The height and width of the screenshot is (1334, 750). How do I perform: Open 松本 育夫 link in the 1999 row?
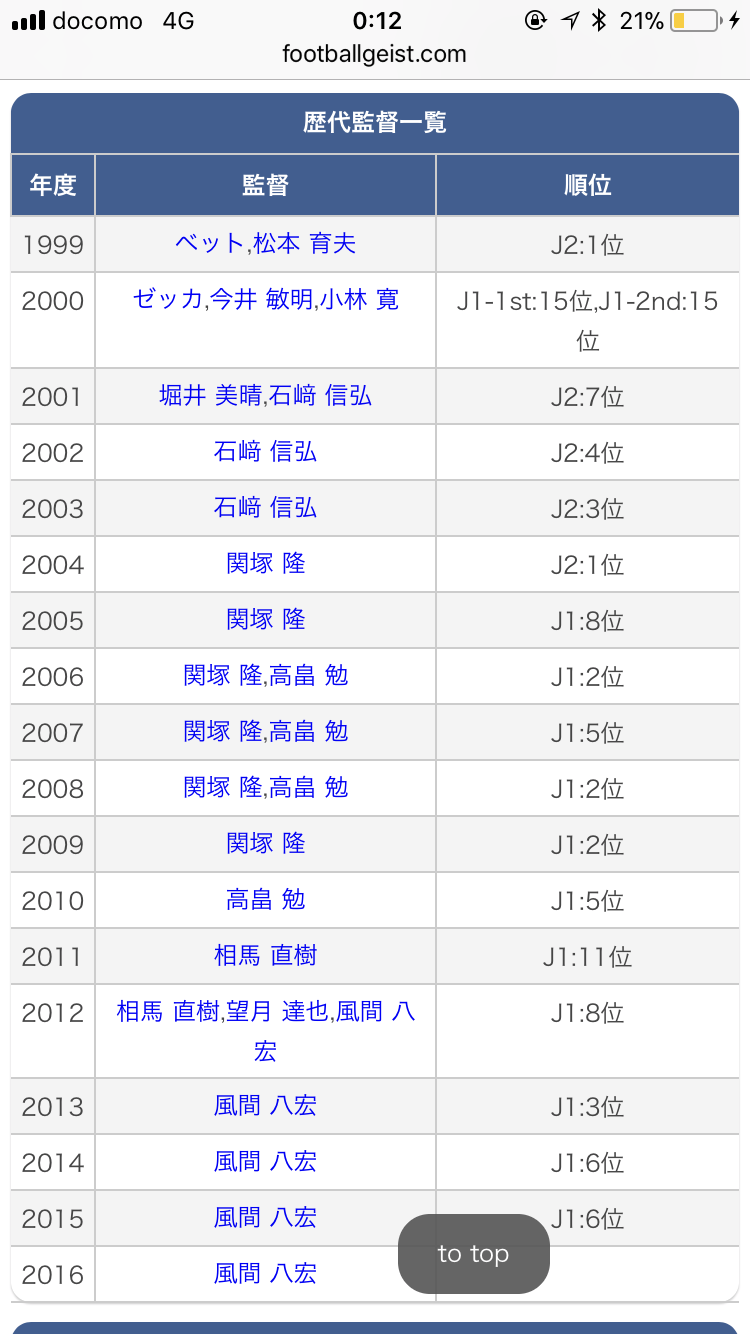pyautogui.click(x=304, y=243)
